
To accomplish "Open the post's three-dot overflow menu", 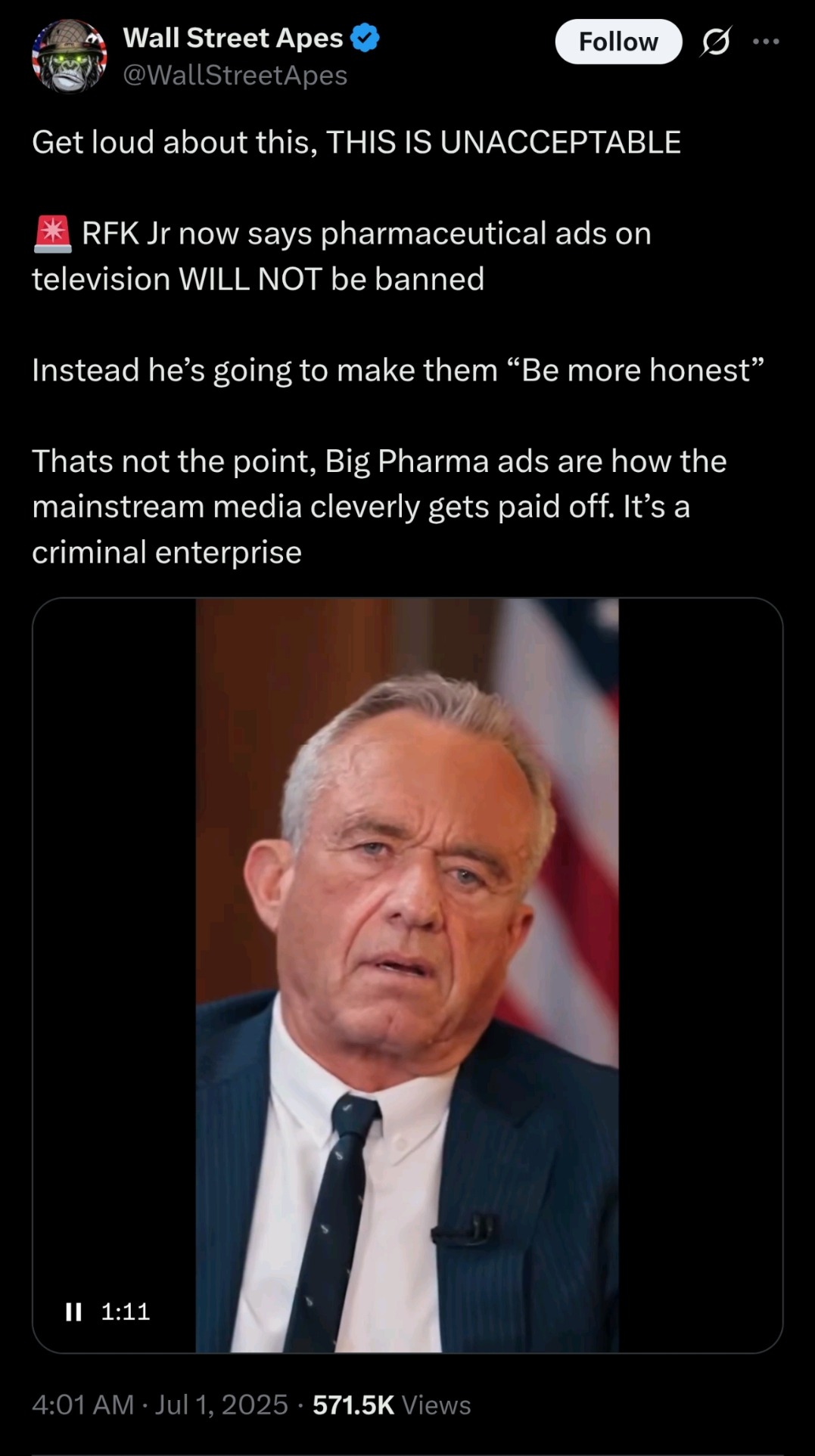I will coord(766,42).
